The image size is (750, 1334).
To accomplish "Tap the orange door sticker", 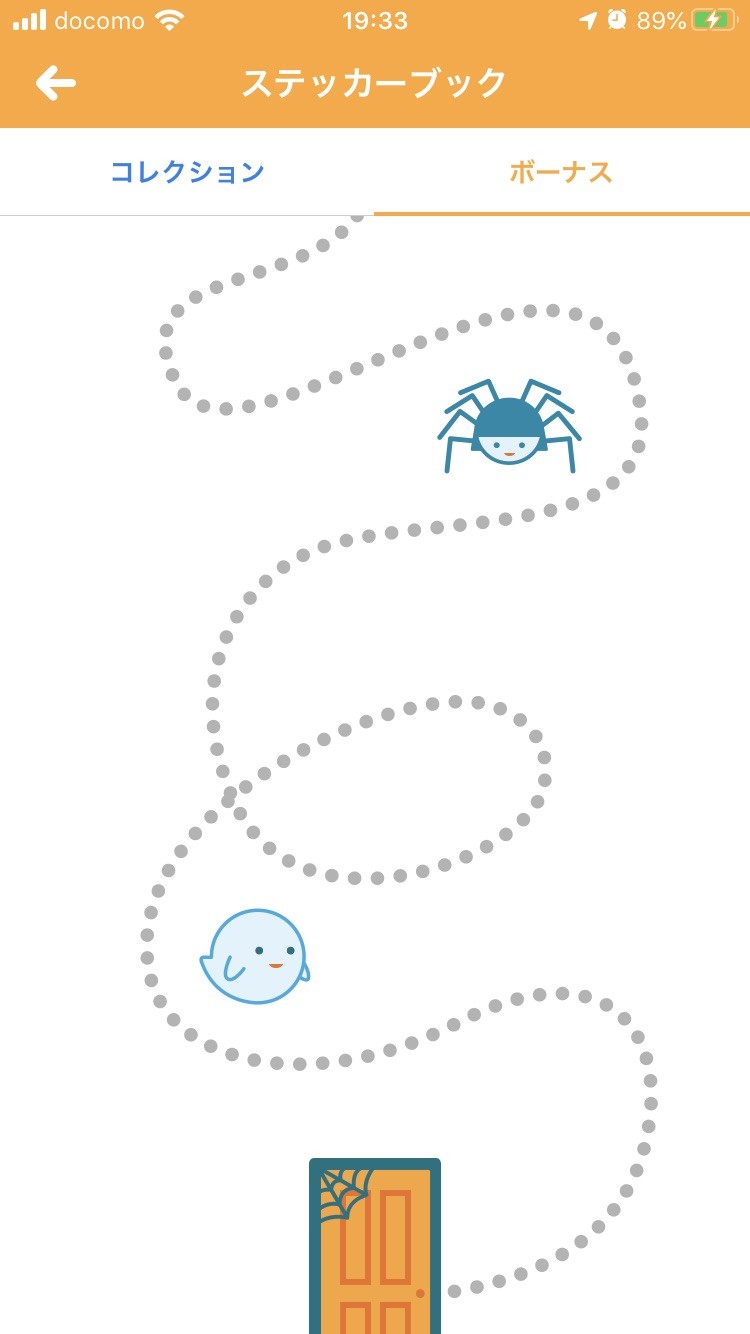I will (x=375, y=1246).
